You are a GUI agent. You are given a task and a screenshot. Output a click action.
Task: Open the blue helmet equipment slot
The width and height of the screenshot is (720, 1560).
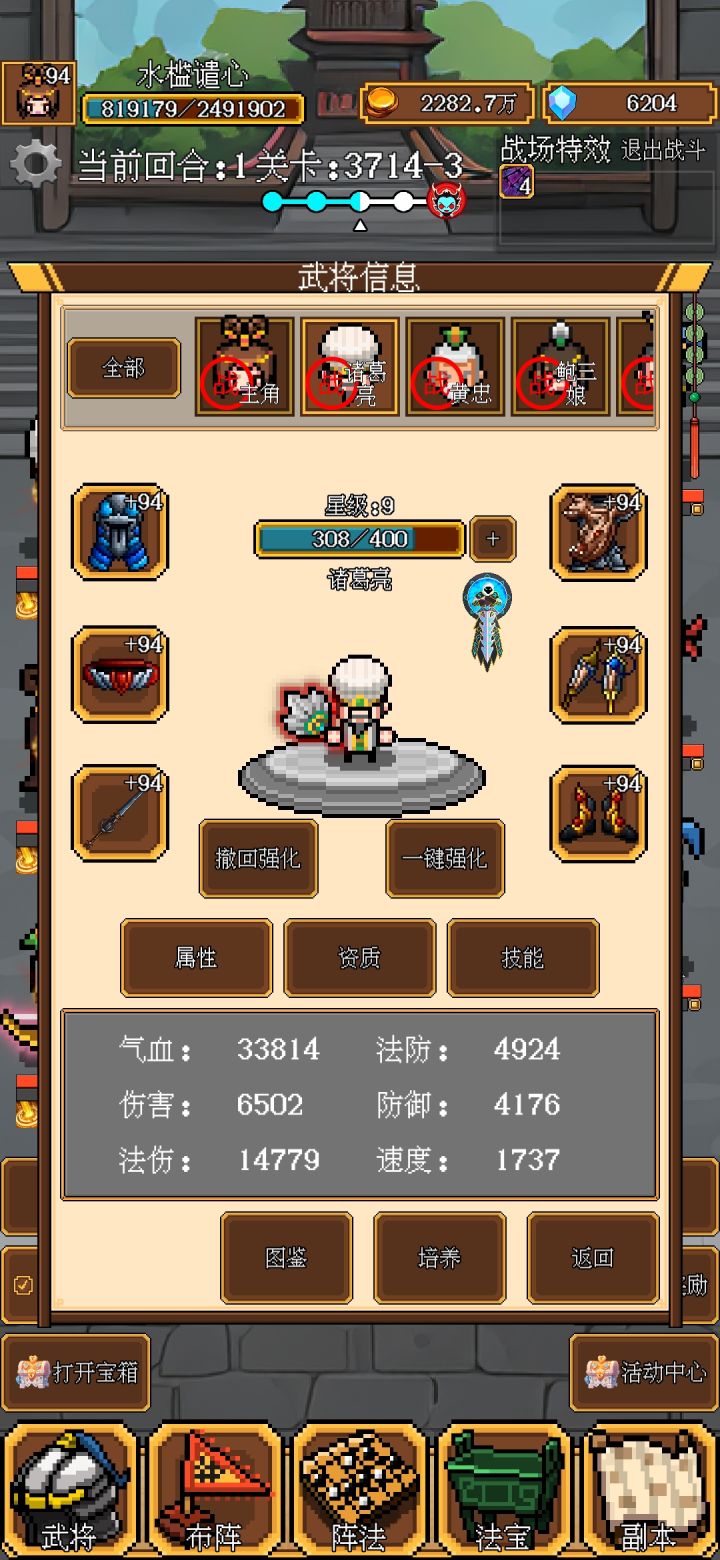point(120,532)
